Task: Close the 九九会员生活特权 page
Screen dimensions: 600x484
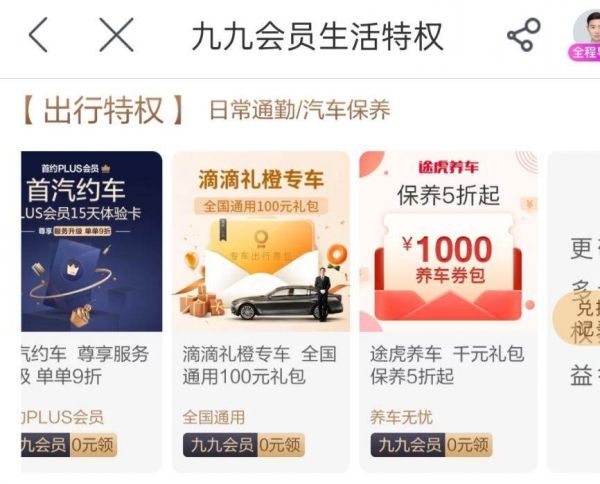Action: pos(116,36)
